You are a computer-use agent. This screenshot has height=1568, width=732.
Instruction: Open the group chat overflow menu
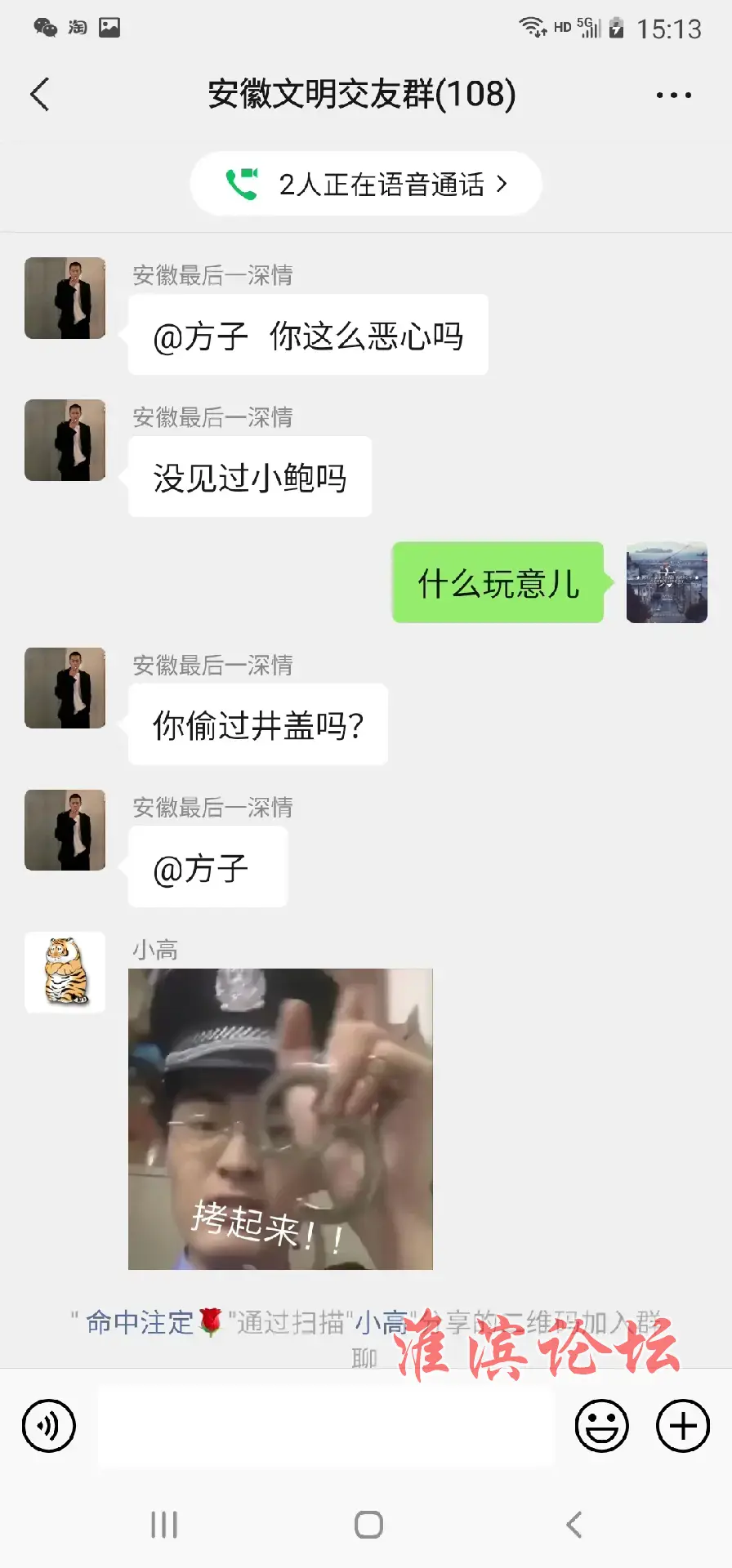point(673,95)
